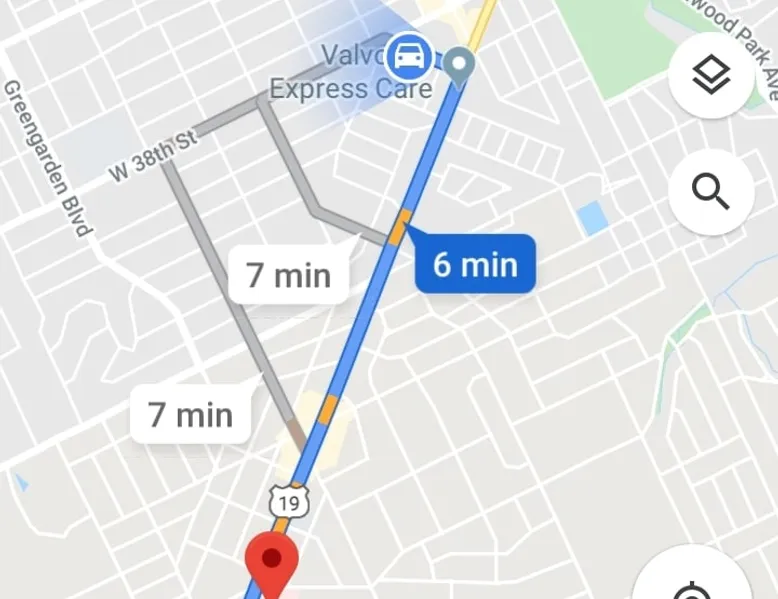This screenshot has width=778, height=599.
Task: Choose the 7 min route beside the US 19 shield
Action: pyautogui.click(x=190, y=414)
